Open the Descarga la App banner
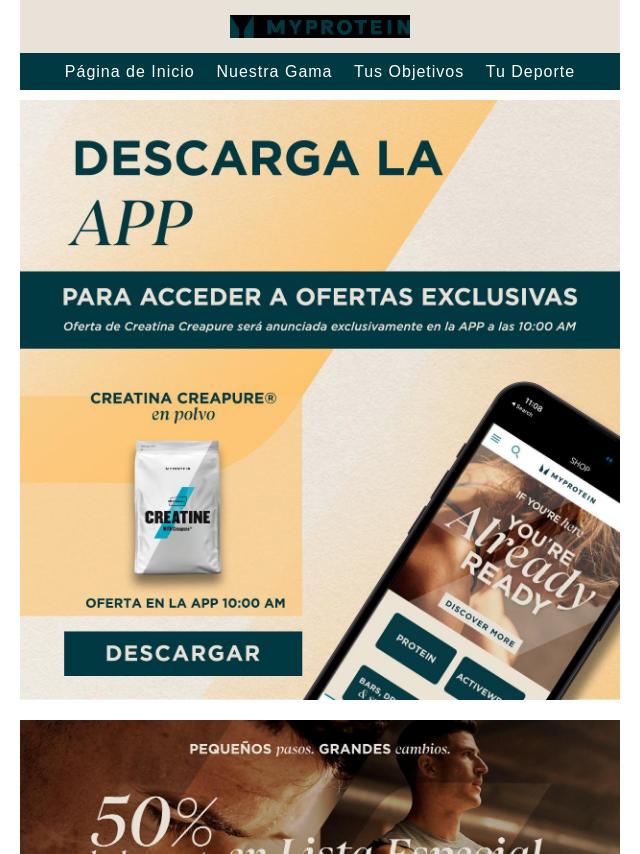The image size is (640, 854). [320, 400]
